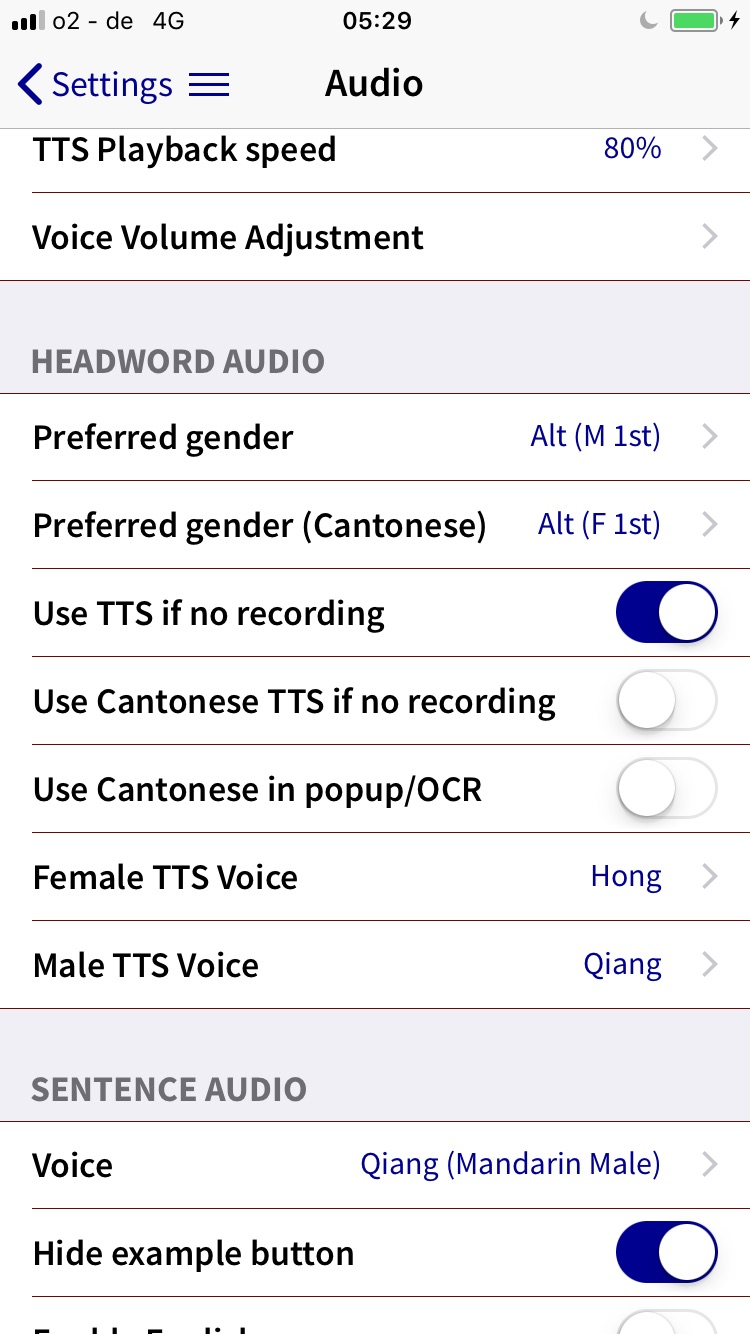750x1334 pixels.
Task: Open Voice Volume Adjustment
Action: click(375, 237)
